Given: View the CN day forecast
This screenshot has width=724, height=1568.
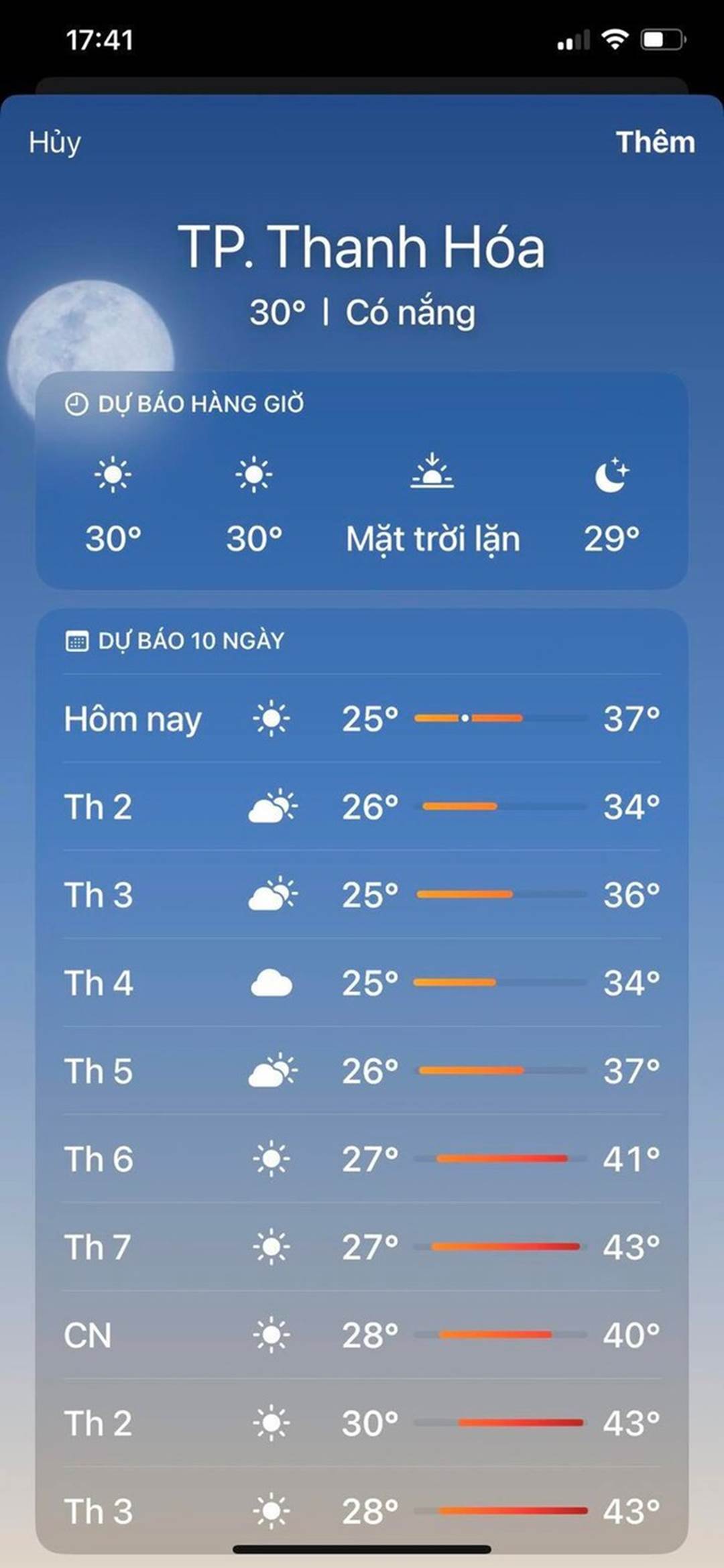Looking at the screenshot, I should click(x=361, y=1335).
